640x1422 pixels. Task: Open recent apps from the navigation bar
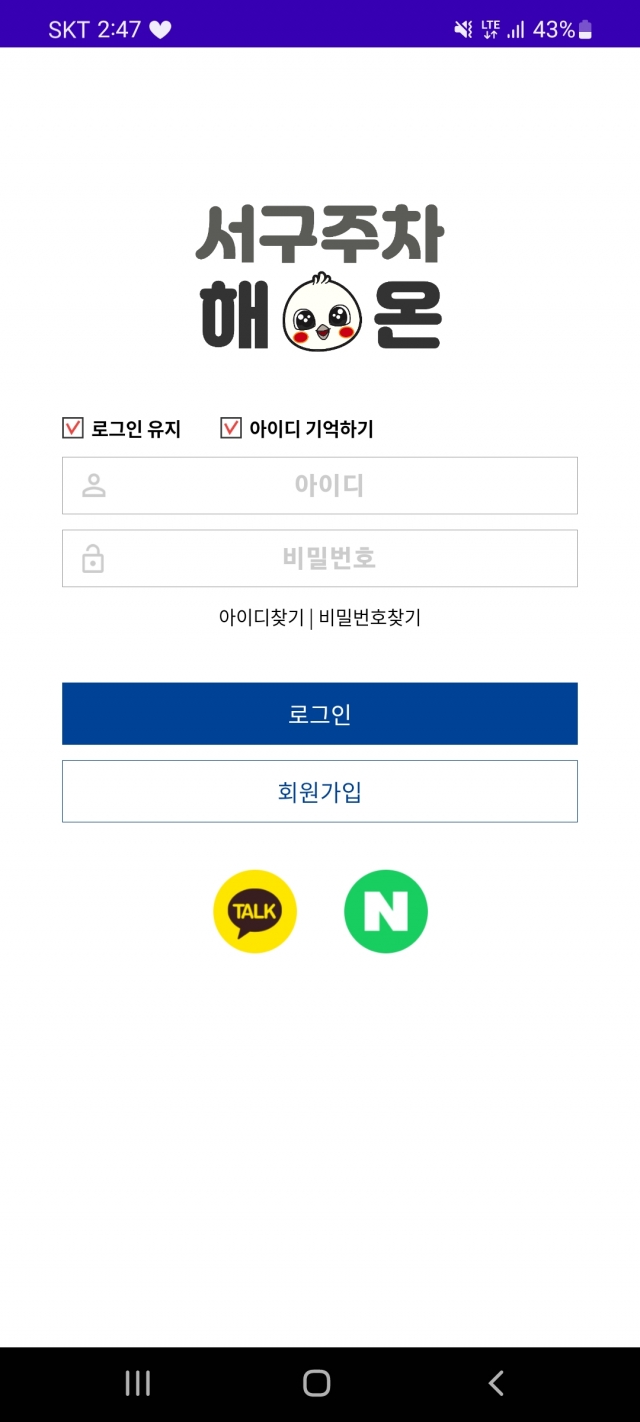pos(138,1383)
